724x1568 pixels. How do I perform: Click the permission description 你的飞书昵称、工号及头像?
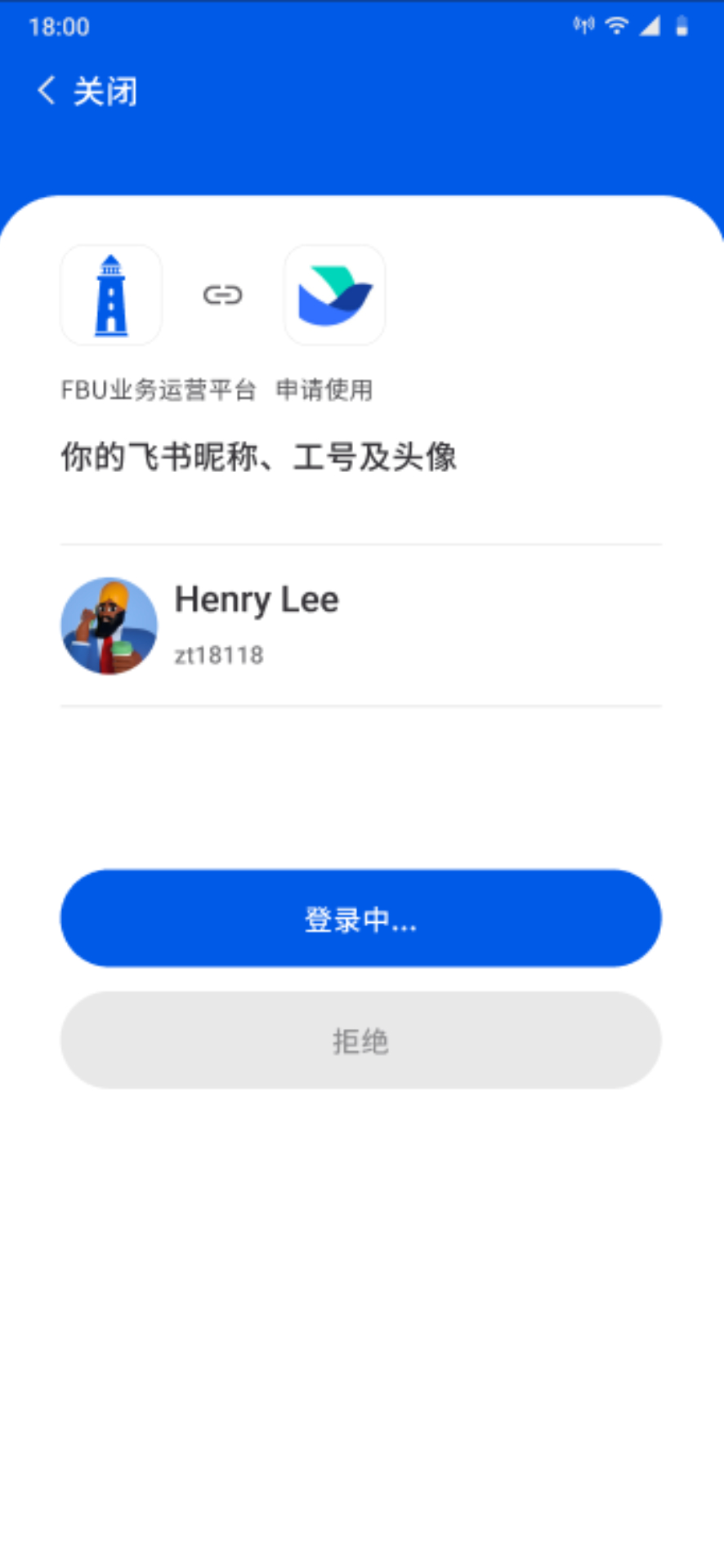pyautogui.click(x=259, y=457)
